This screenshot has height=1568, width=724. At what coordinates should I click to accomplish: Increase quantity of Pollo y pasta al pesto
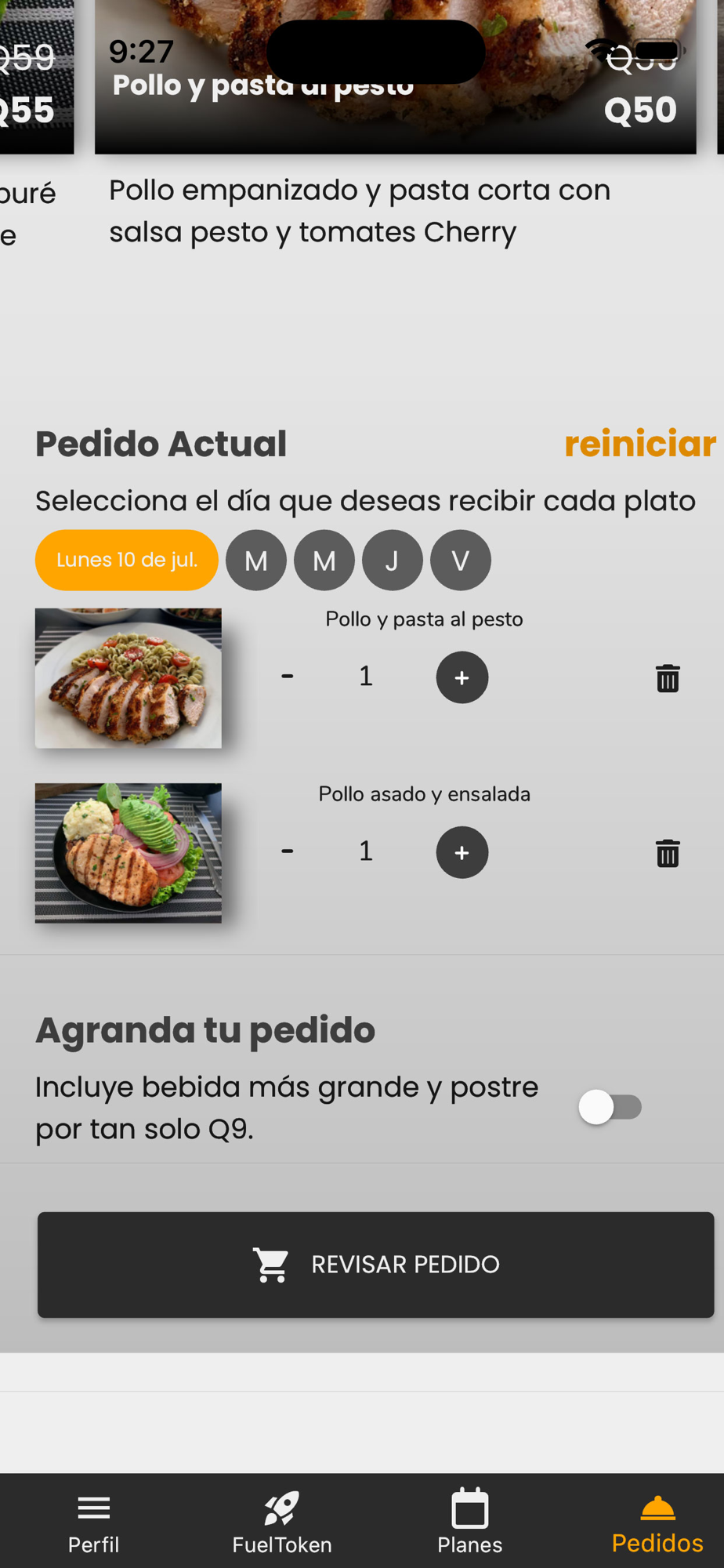(x=462, y=677)
